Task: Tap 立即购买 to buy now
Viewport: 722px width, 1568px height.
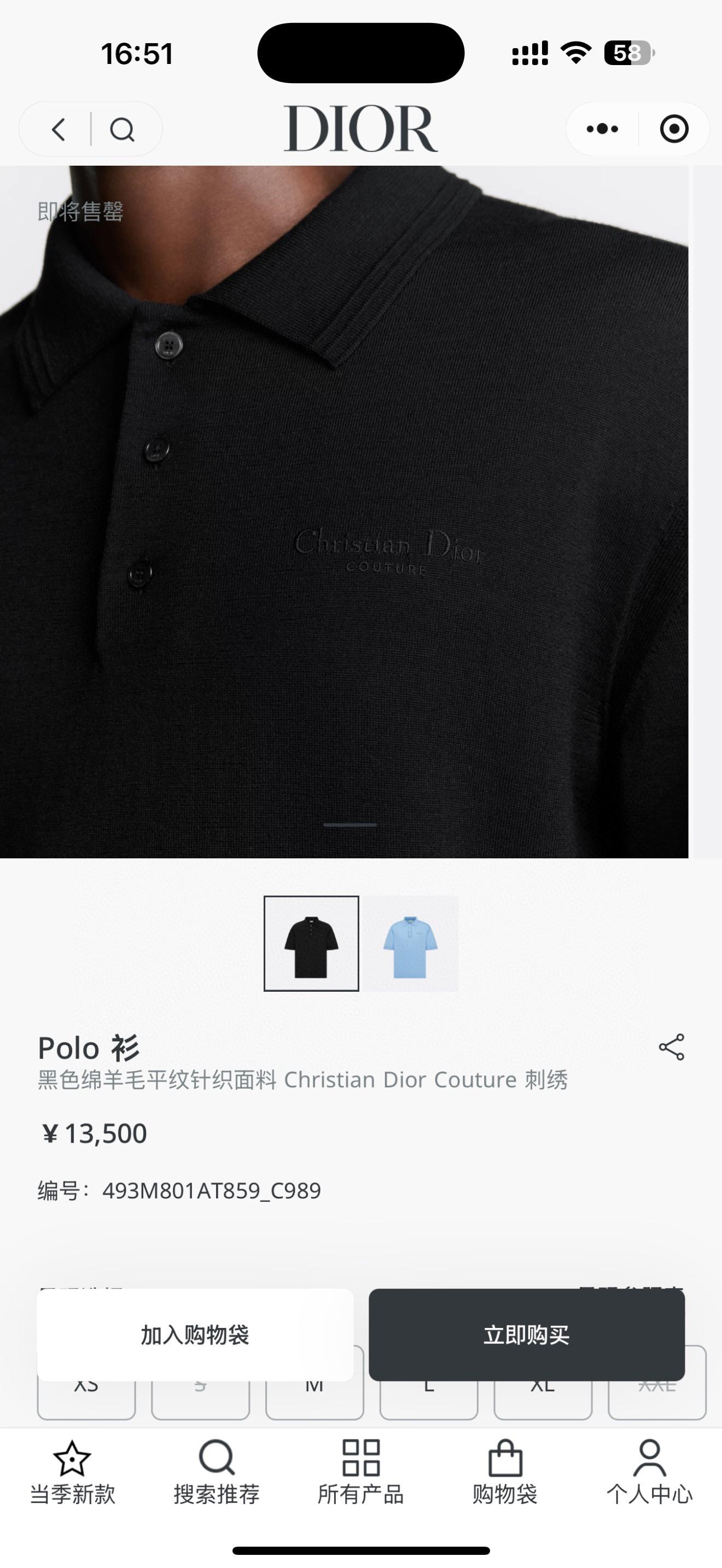Action: coord(527,1335)
